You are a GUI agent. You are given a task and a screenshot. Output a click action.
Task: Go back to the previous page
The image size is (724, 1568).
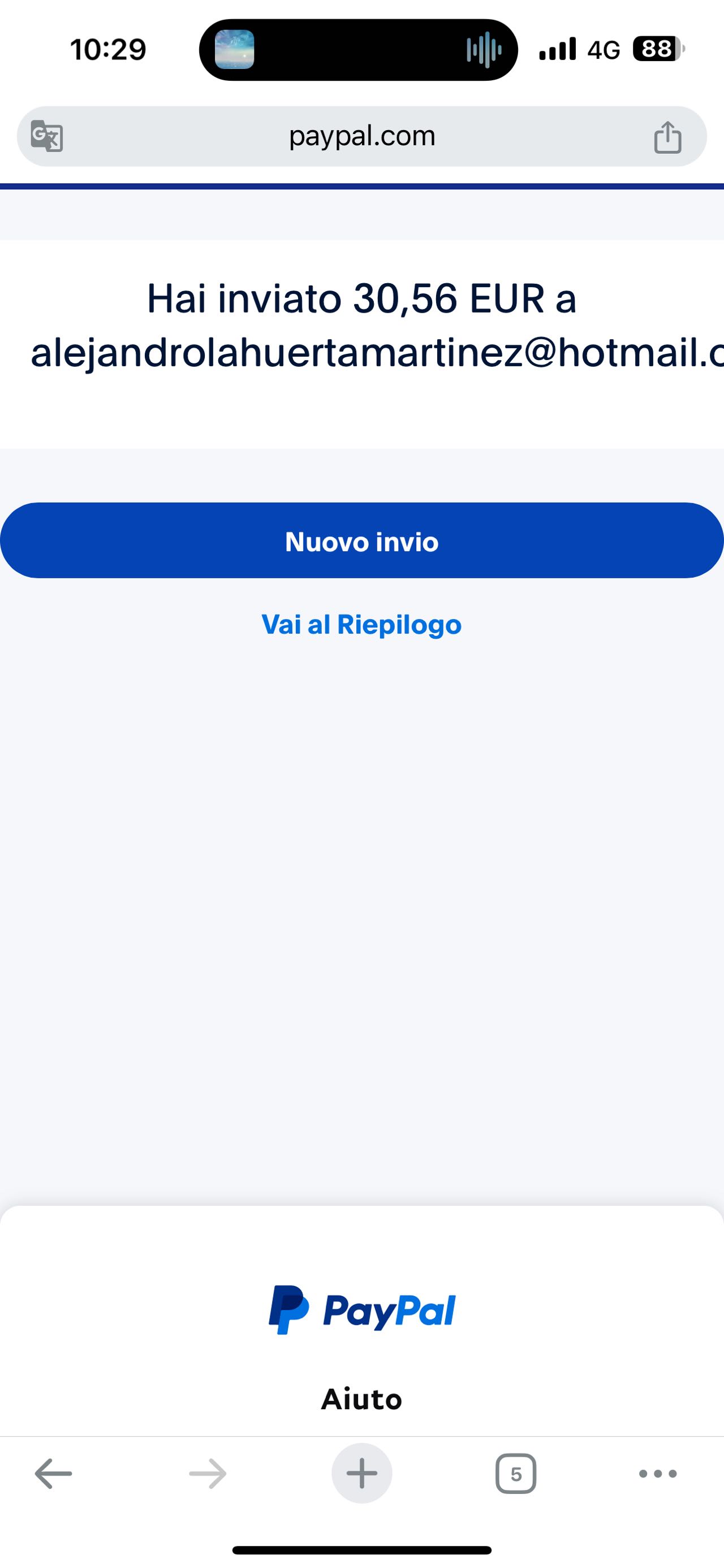54,1474
